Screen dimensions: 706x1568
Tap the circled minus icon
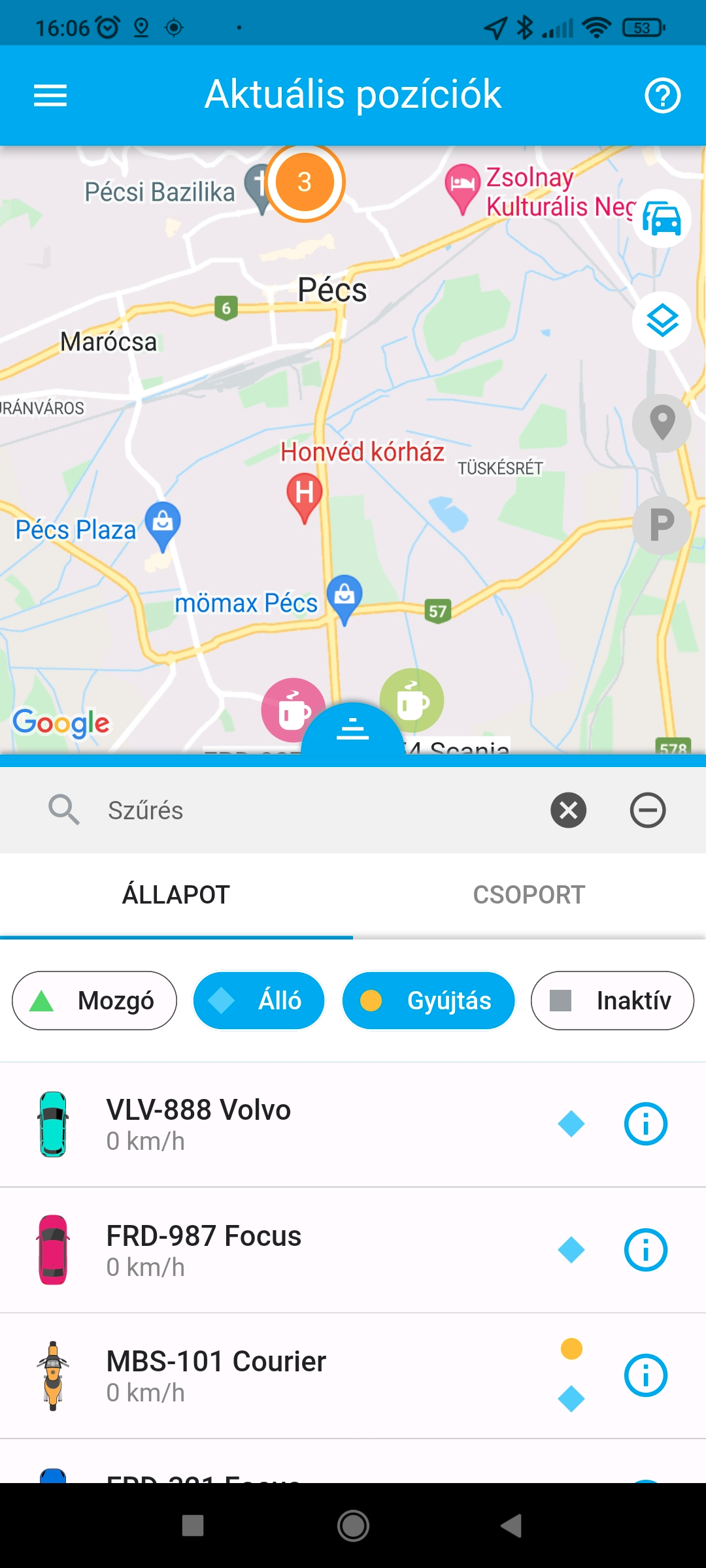[x=648, y=810]
